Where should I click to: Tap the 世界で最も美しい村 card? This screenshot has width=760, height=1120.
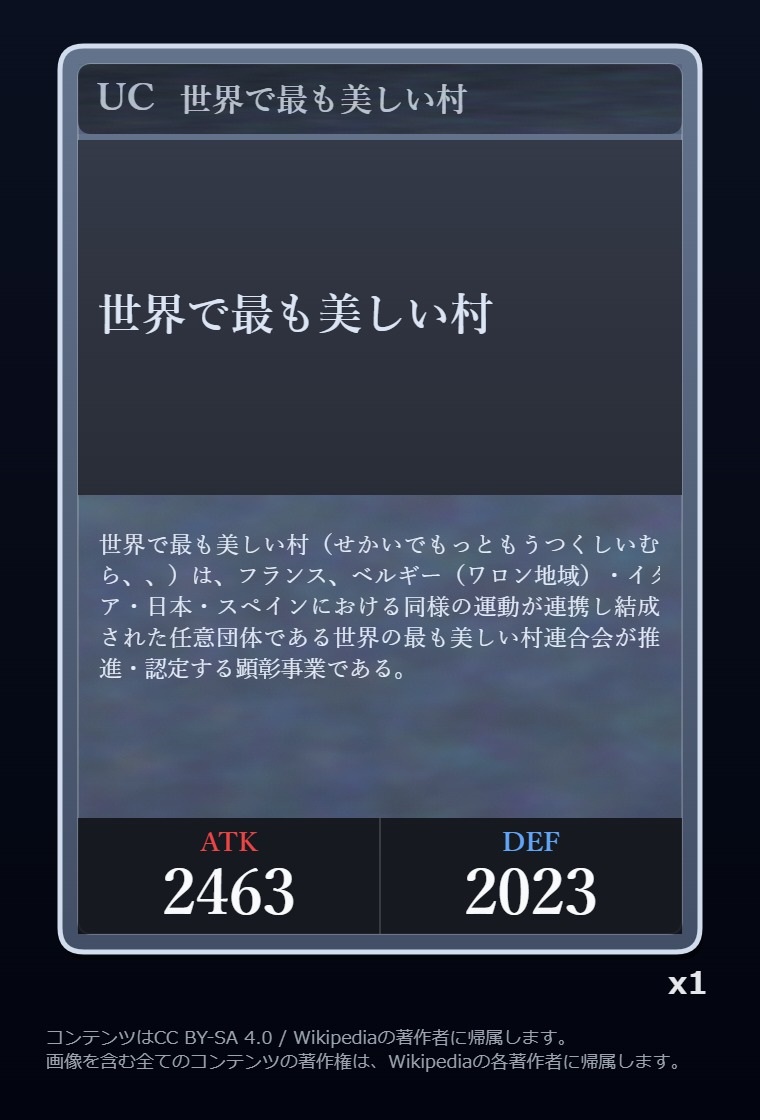click(380, 498)
